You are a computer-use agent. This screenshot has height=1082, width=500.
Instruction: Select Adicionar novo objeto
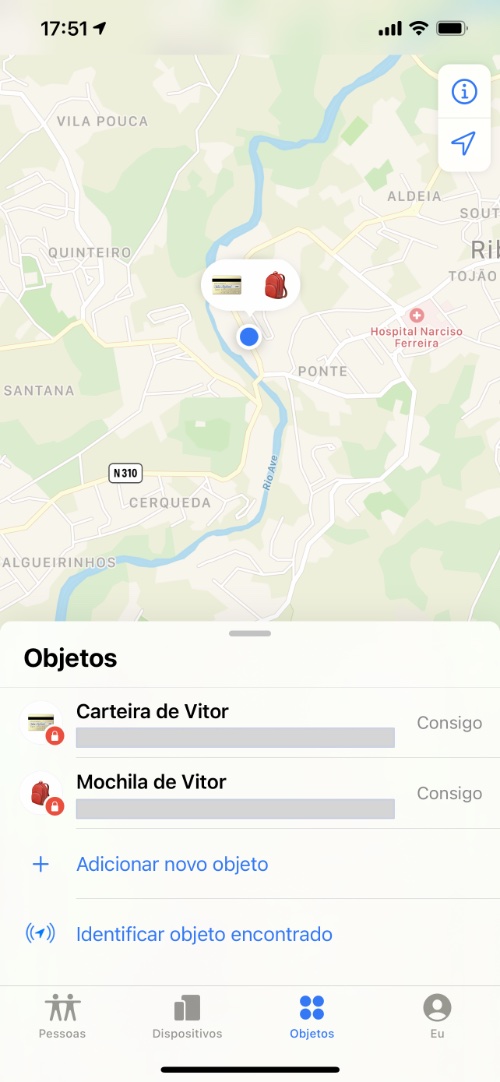250,864
